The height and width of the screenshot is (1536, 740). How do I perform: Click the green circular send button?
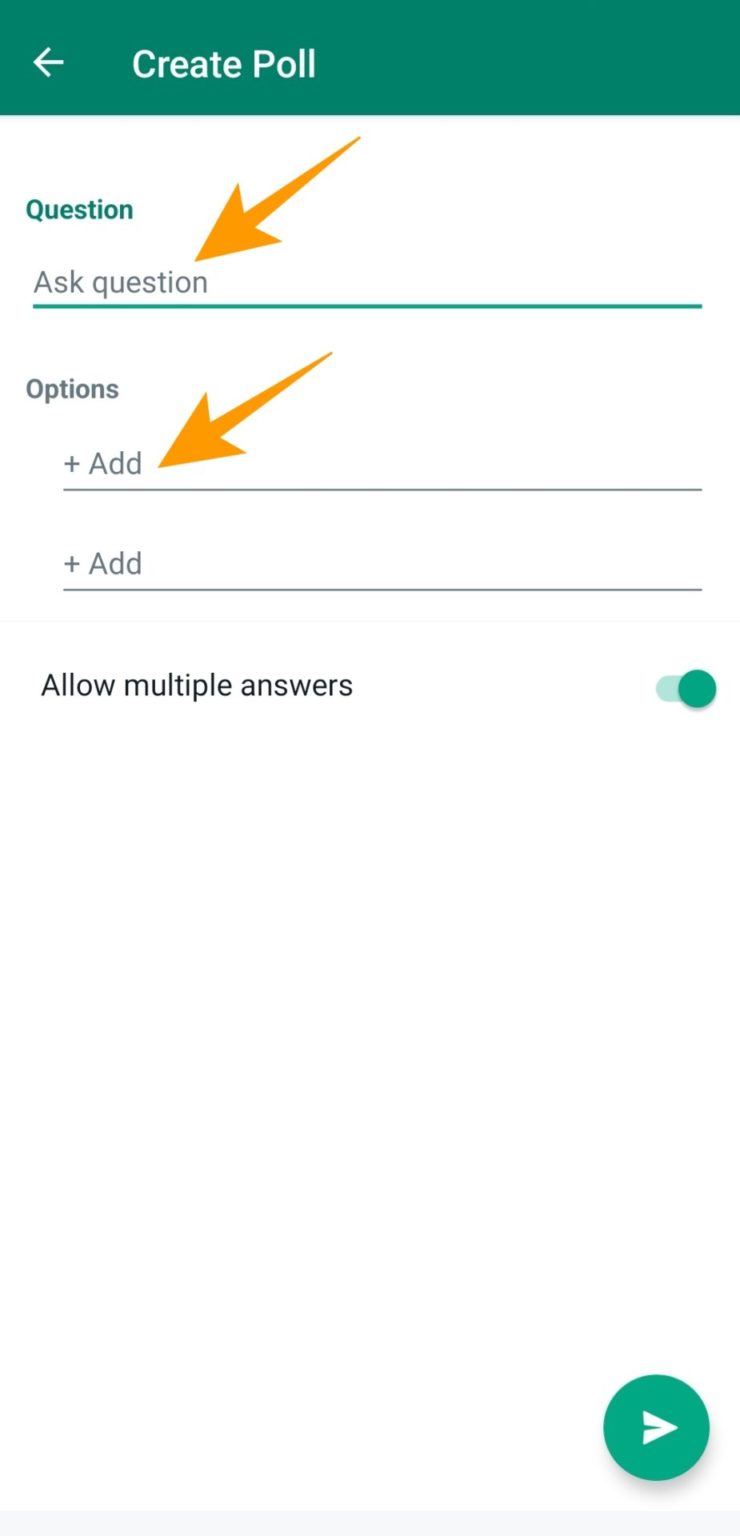(x=656, y=1427)
